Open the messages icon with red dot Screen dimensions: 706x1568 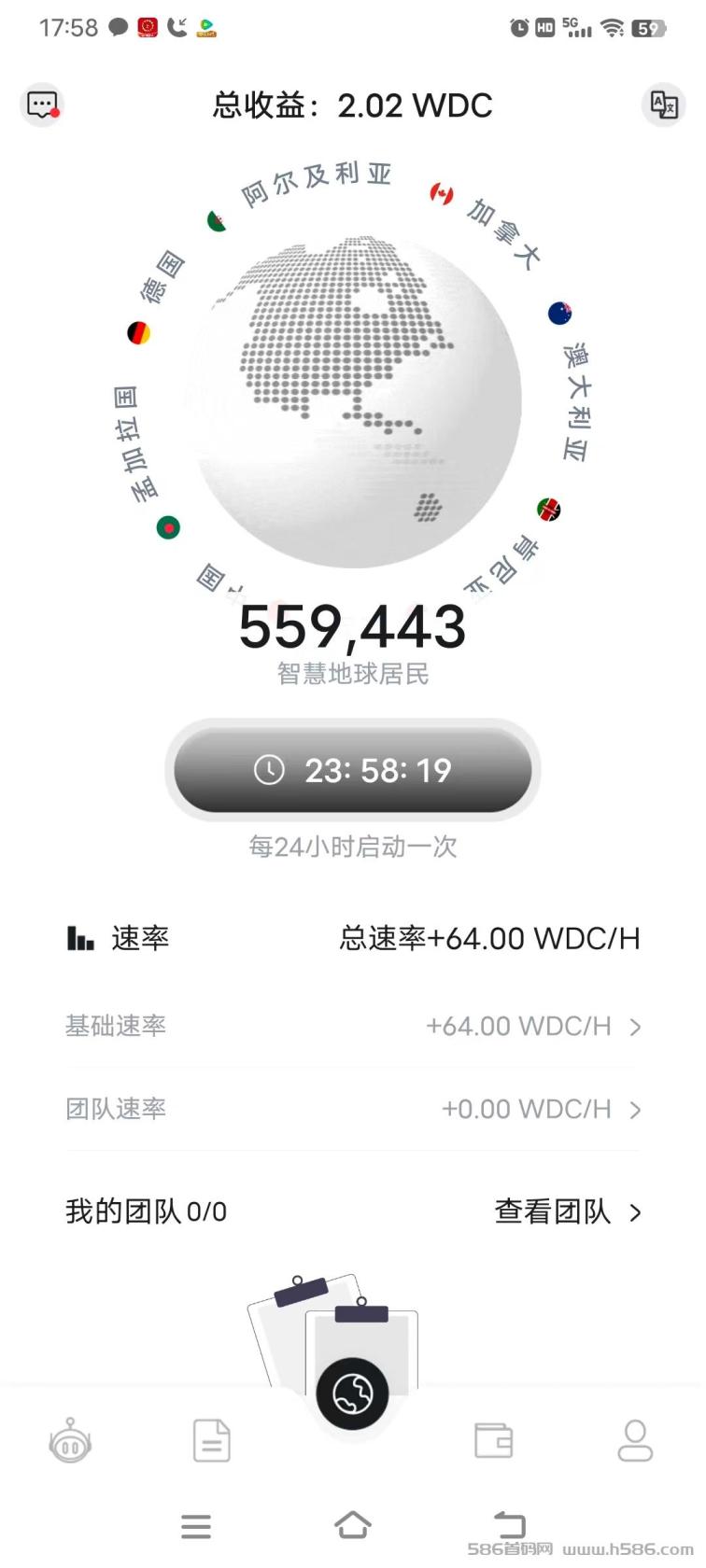[42, 105]
